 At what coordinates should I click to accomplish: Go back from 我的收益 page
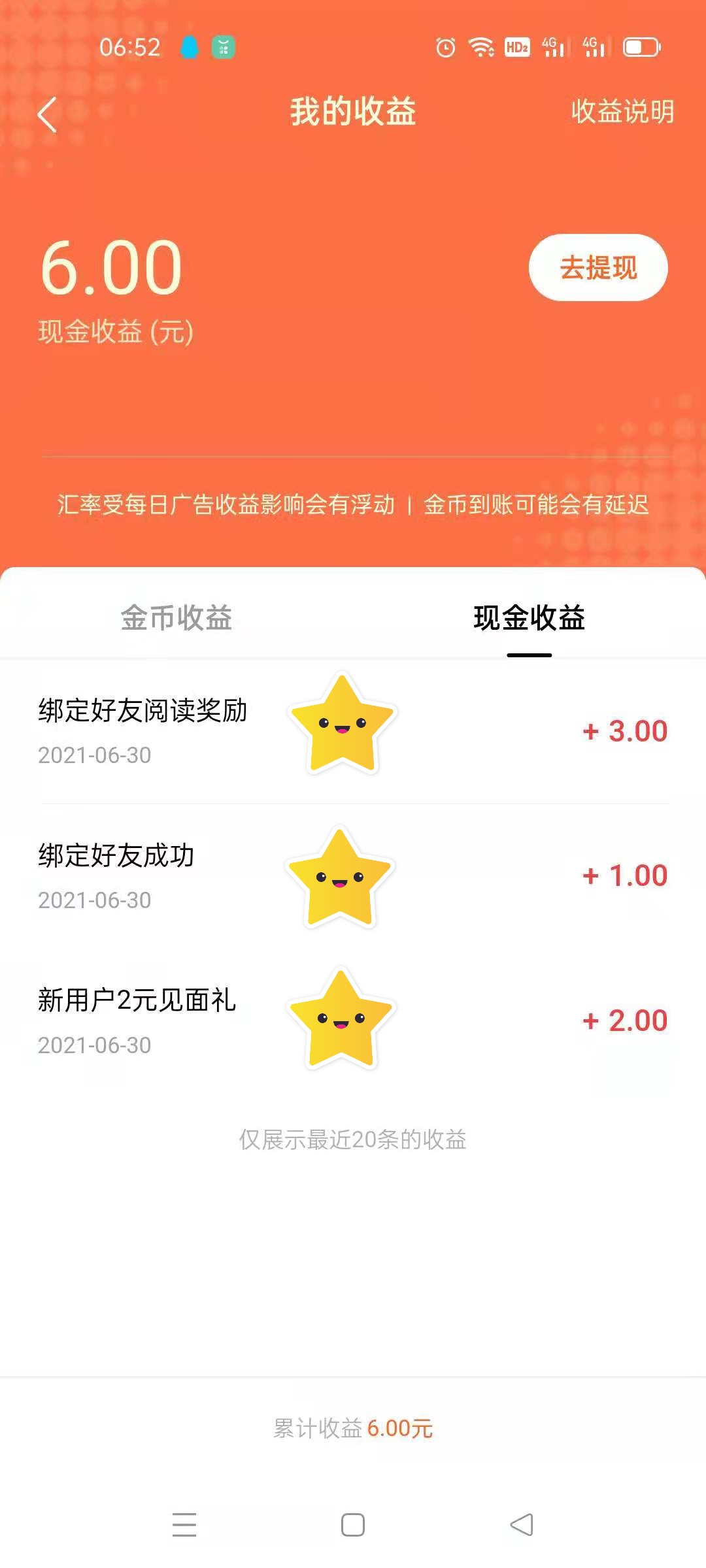click(x=48, y=115)
